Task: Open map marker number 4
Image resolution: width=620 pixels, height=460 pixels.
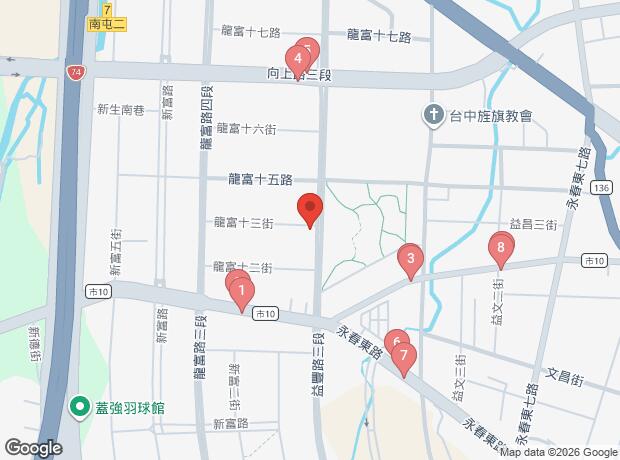Action: click(298, 60)
